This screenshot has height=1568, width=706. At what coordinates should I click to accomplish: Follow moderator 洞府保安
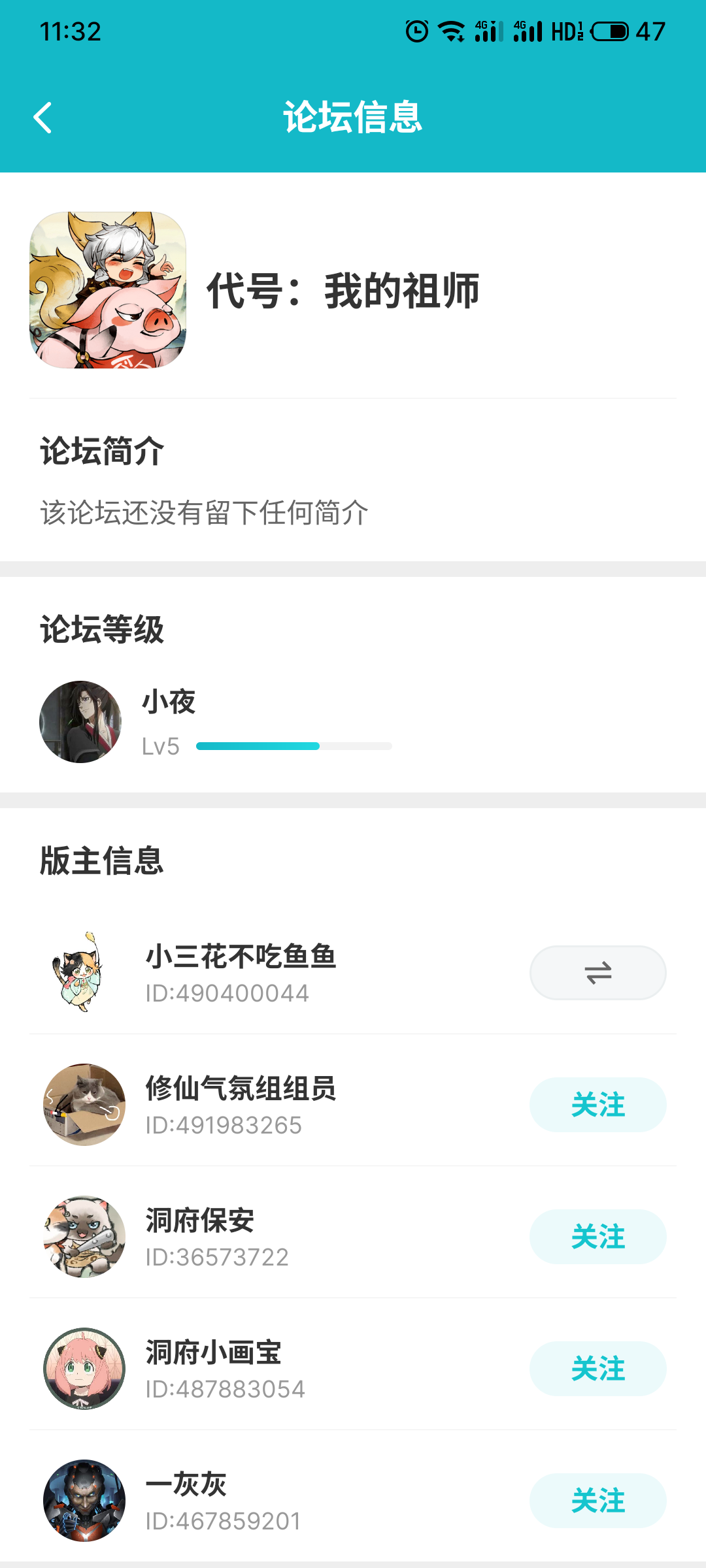point(597,1237)
